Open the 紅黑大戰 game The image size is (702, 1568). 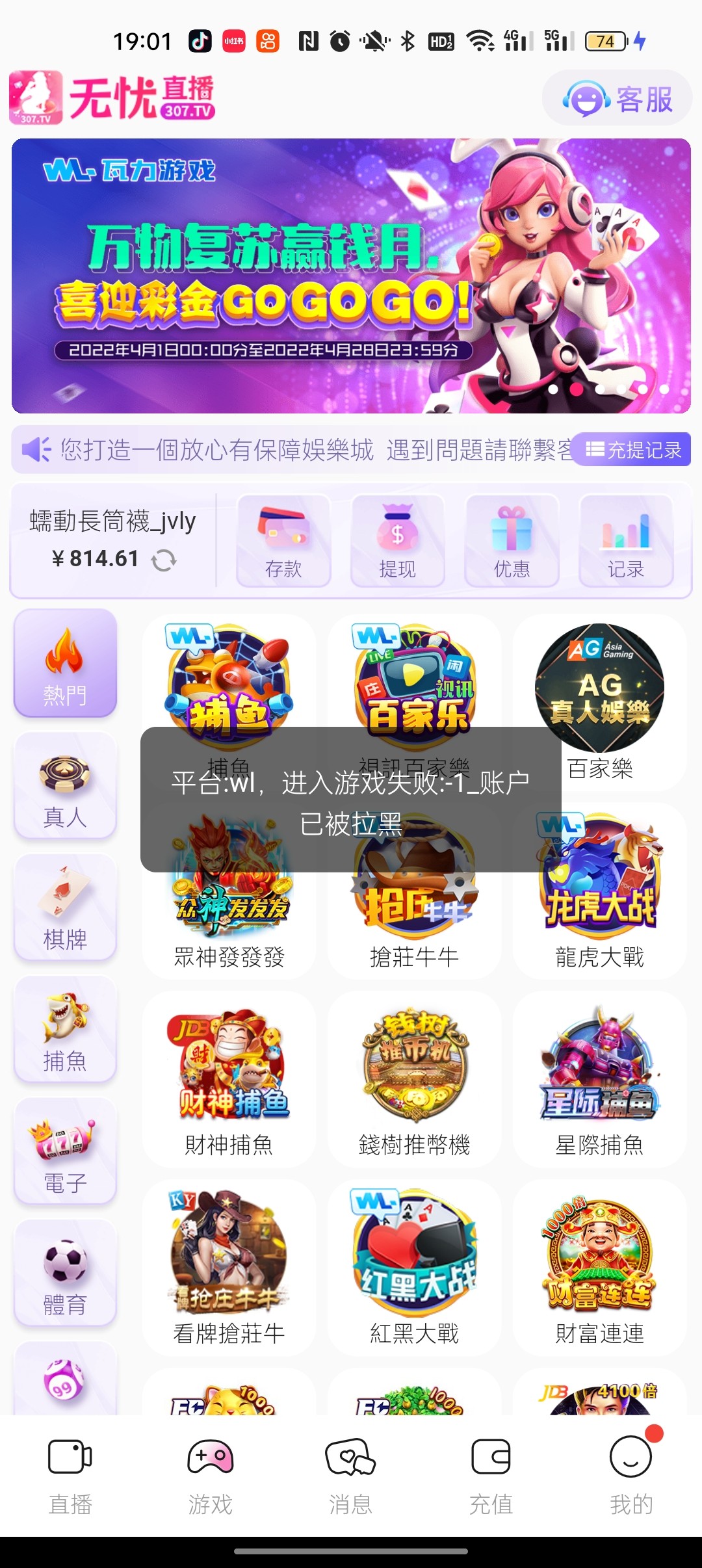(x=414, y=1268)
